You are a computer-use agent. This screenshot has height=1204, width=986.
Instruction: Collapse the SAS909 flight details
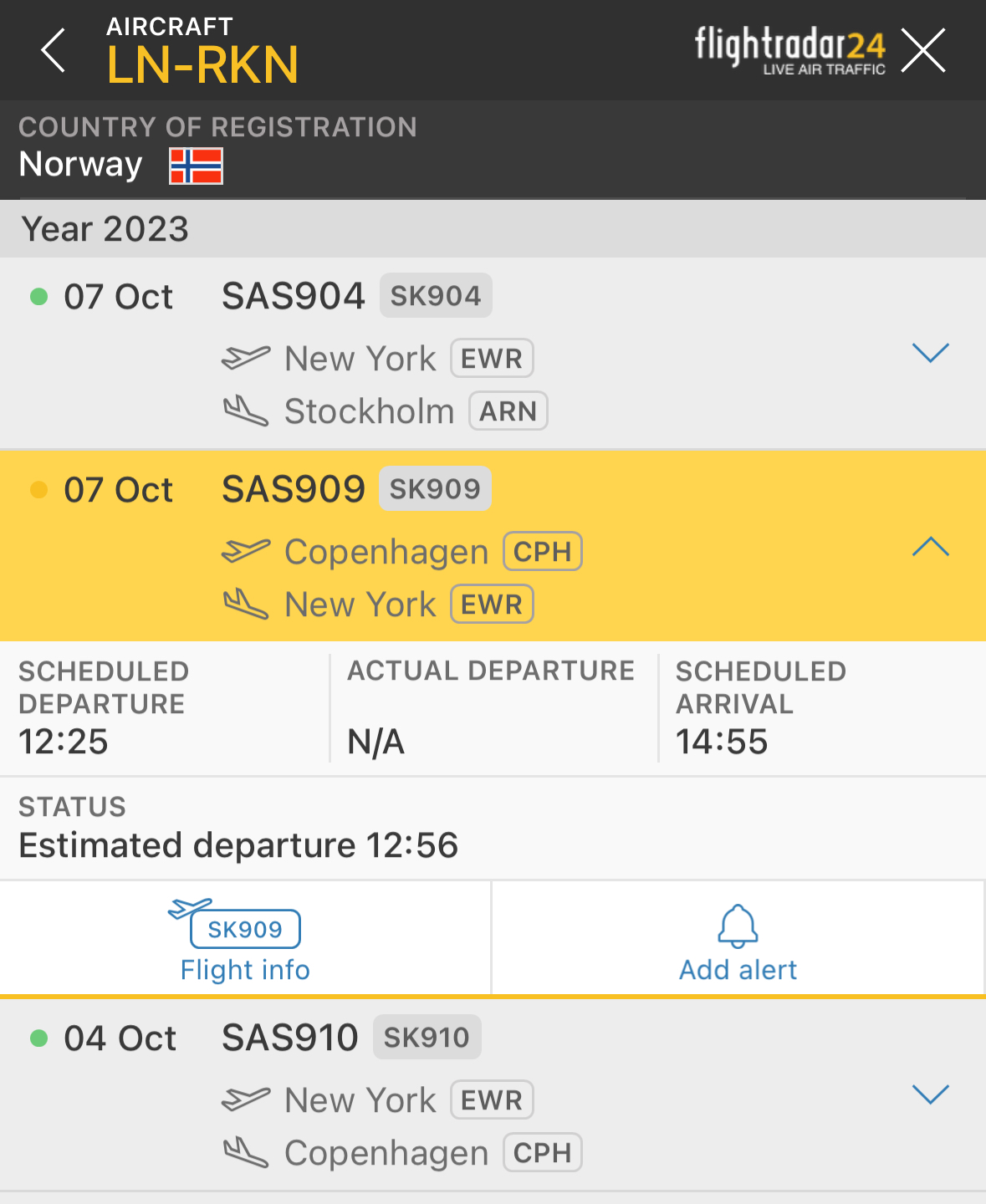[930, 547]
